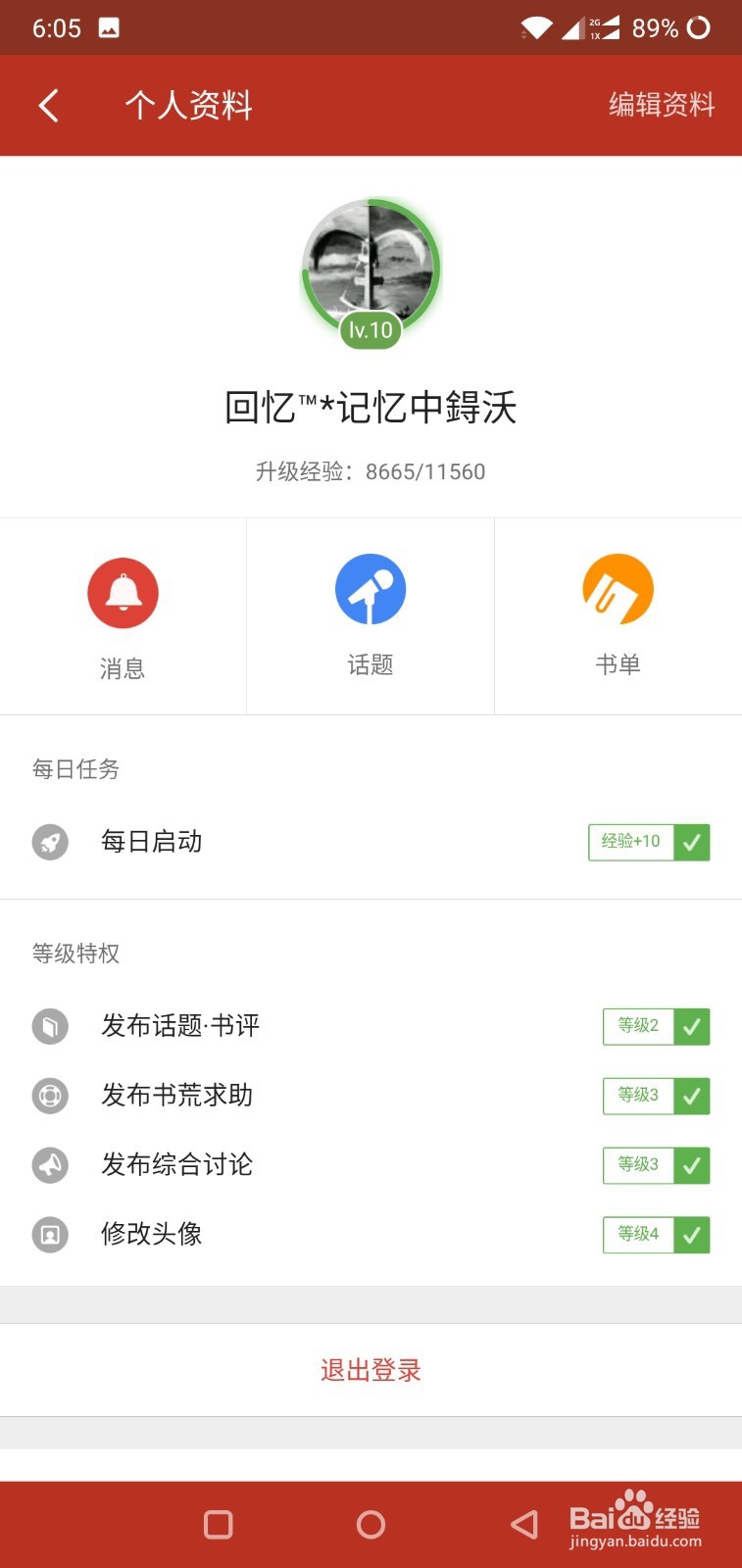742x1568 pixels.
Task: Expand the 等级特权 section header
Action: pos(76,955)
